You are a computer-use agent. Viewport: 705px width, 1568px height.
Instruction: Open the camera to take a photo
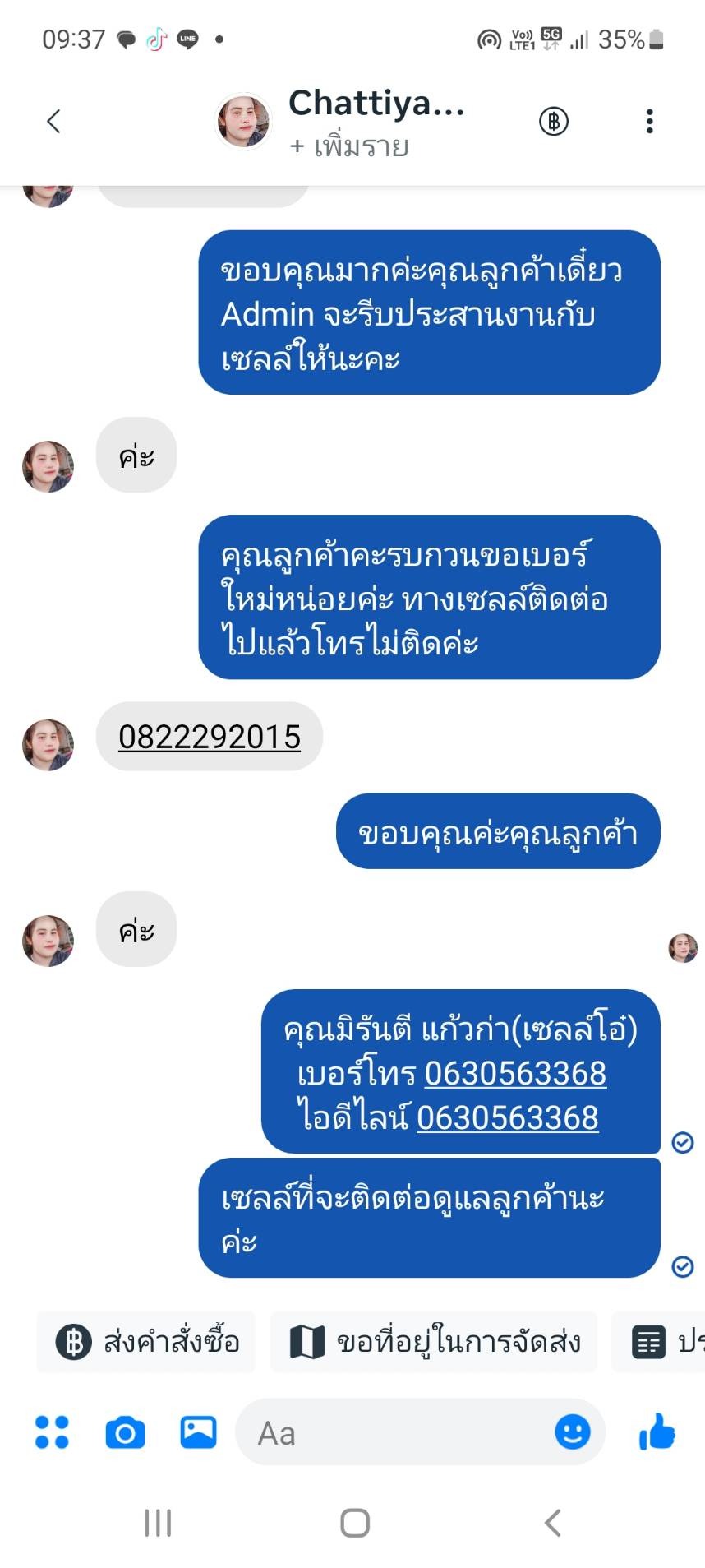coord(125,1432)
